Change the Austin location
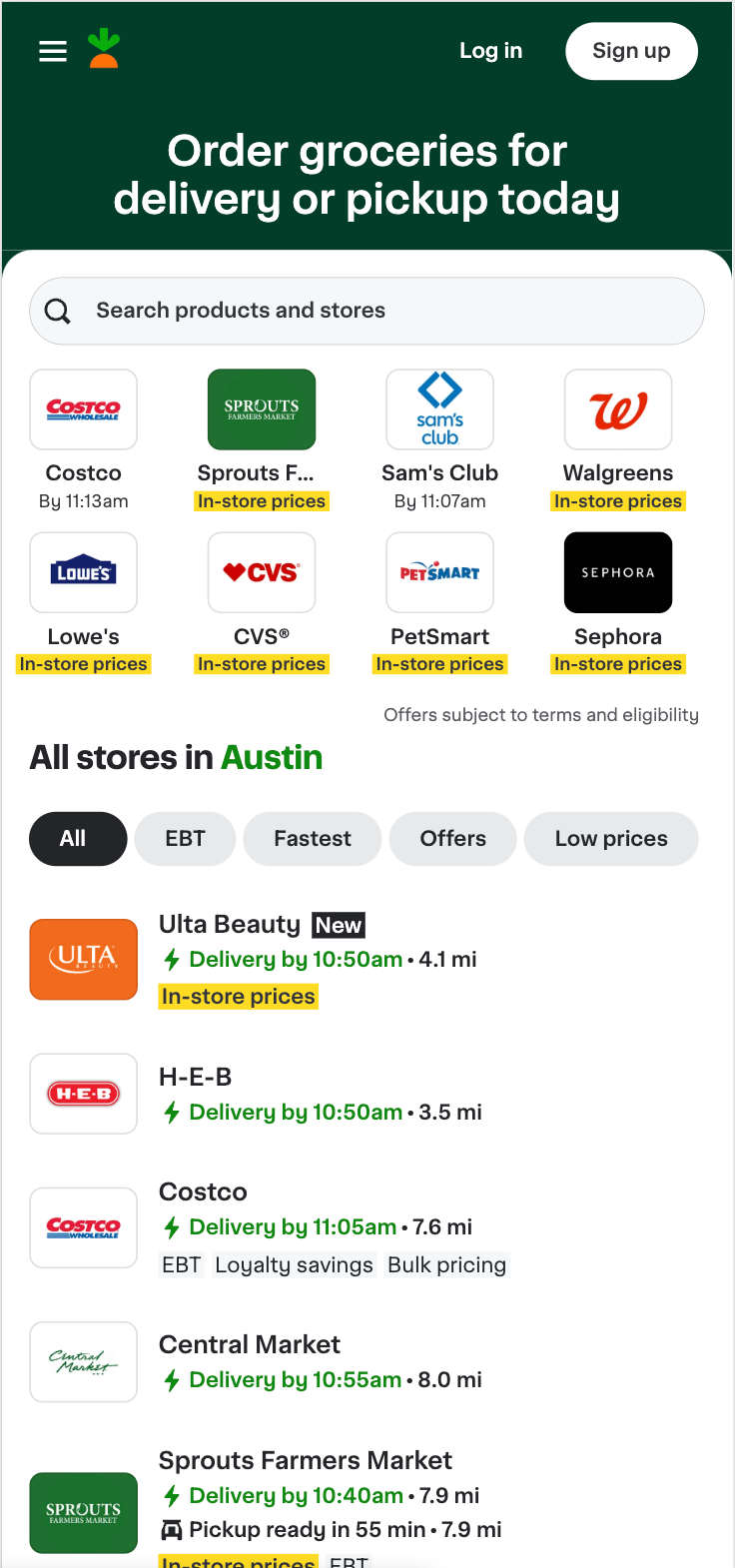Image resolution: width=735 pixels, height=1568 pixels. [x=272, y=758]
